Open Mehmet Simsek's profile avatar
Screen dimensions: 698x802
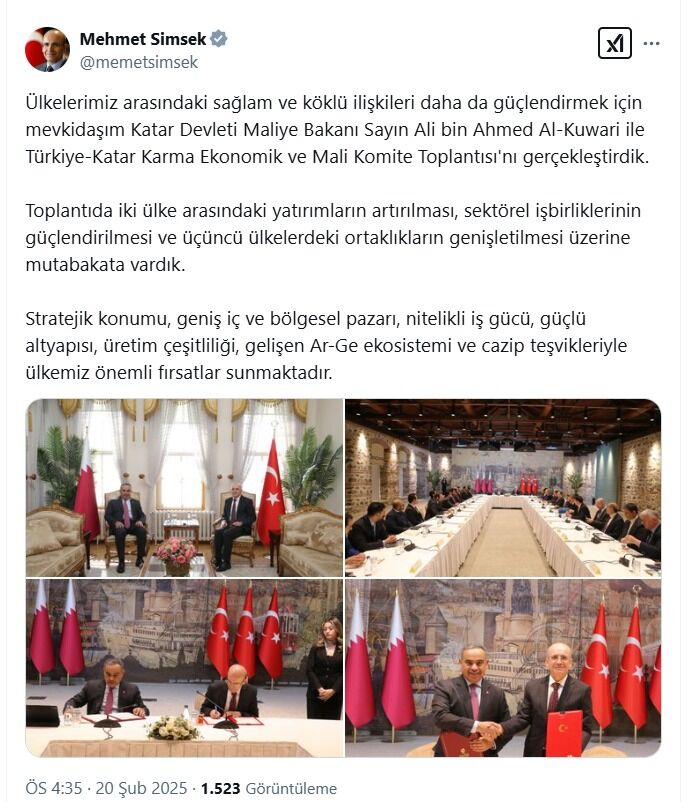coord(46,49)
